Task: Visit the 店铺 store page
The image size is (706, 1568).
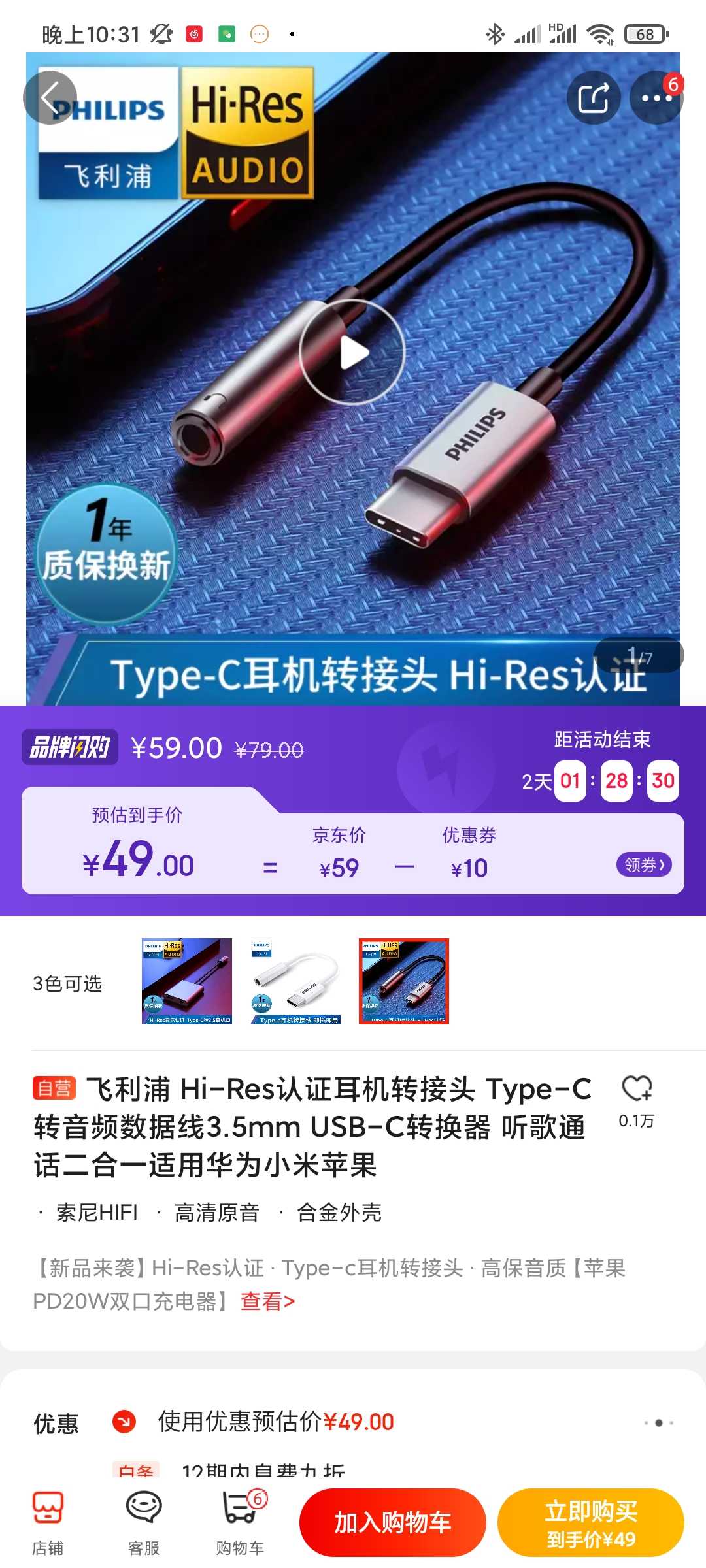Action: [x=48, y=1523]
